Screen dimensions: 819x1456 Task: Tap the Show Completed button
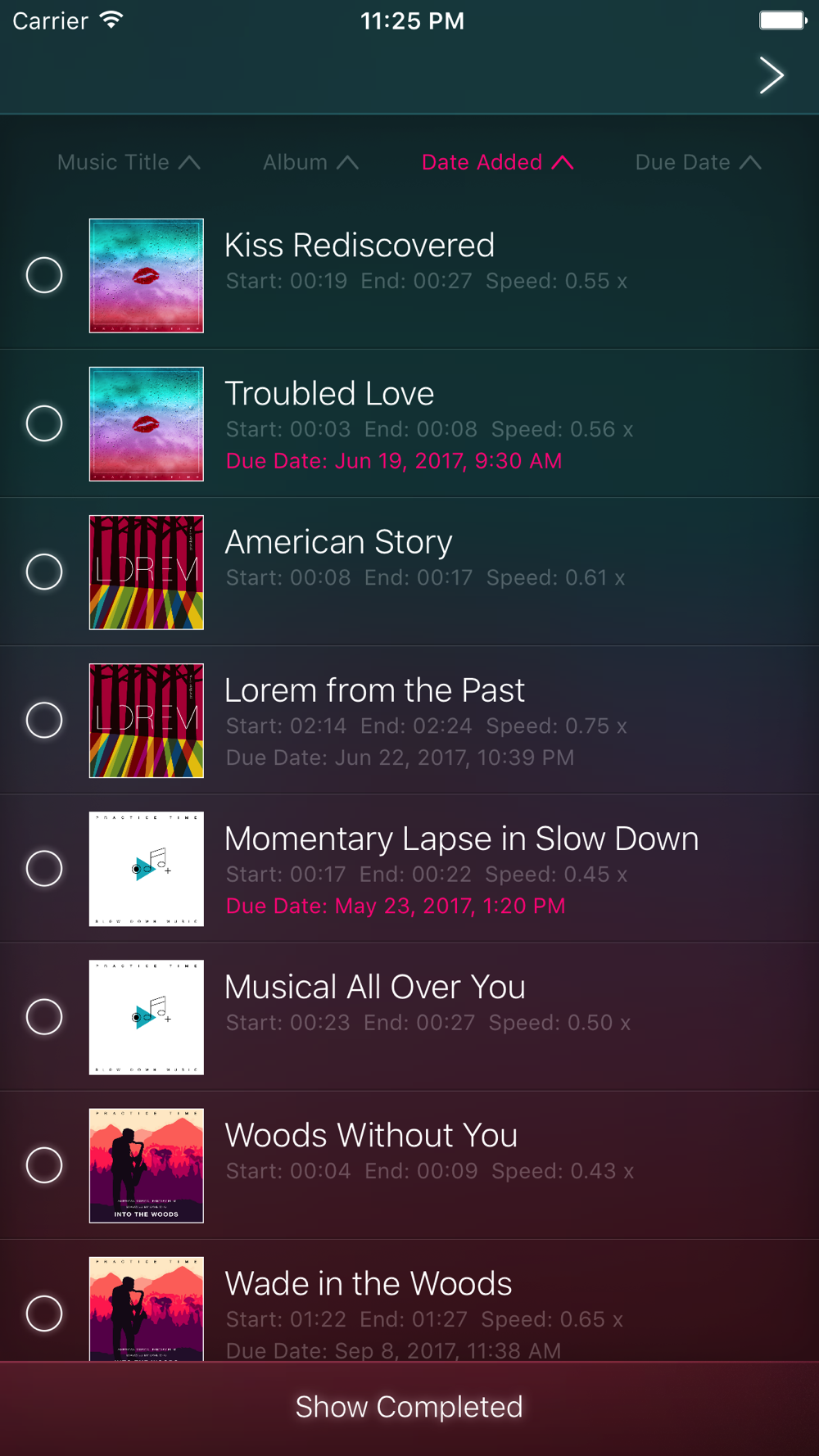[x=409, y=1409]
